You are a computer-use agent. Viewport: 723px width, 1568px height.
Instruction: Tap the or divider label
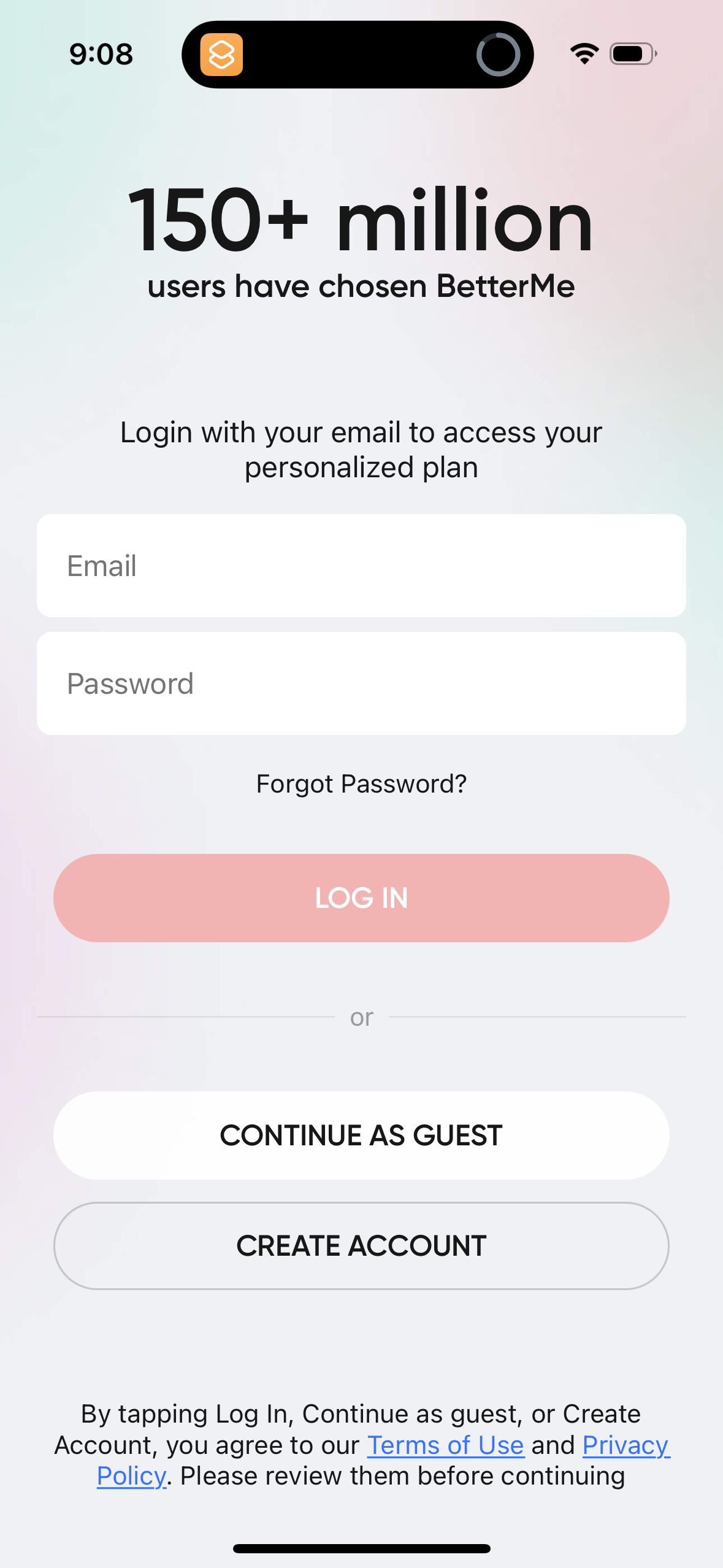tap(361, 1017)
